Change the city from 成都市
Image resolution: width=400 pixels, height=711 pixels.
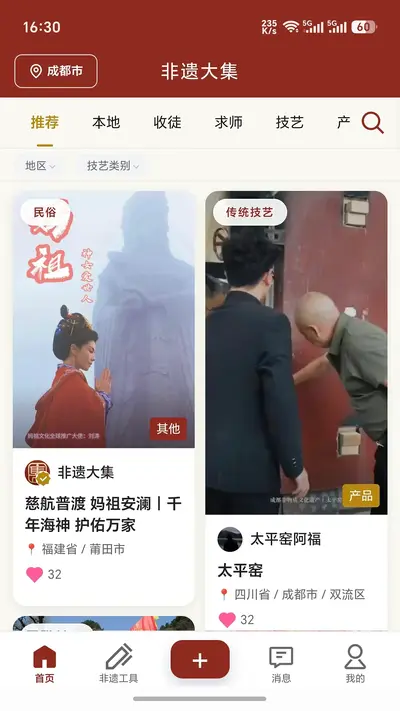click(x=56, y=71)
